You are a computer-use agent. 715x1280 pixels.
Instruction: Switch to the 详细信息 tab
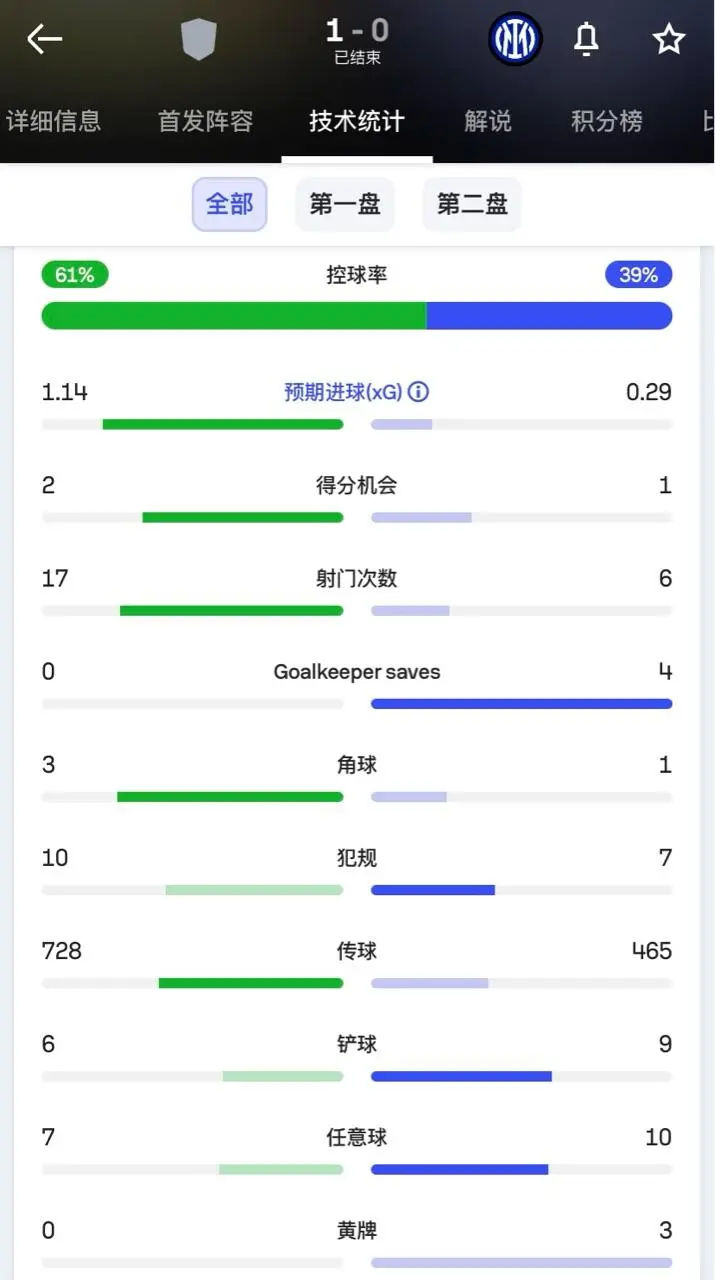(53, 122)
